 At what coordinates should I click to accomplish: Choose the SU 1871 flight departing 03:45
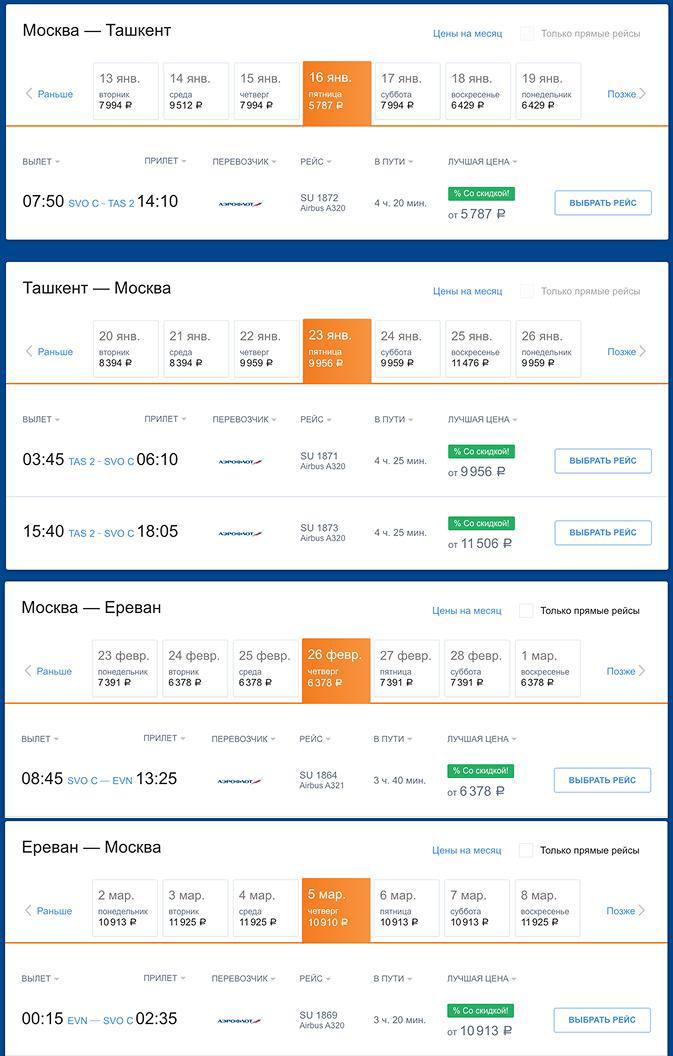[x=603, y=461]
